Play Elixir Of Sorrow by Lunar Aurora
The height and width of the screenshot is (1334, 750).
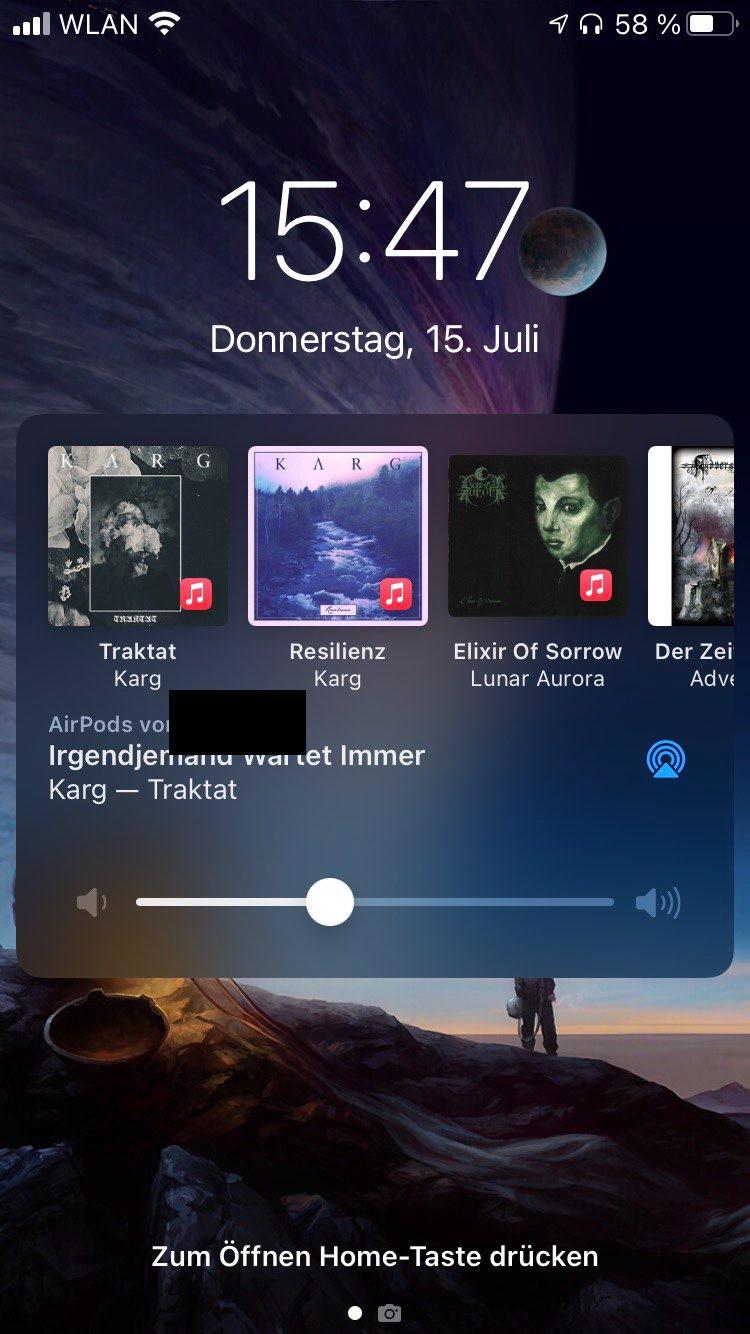[x=538, y=536]
